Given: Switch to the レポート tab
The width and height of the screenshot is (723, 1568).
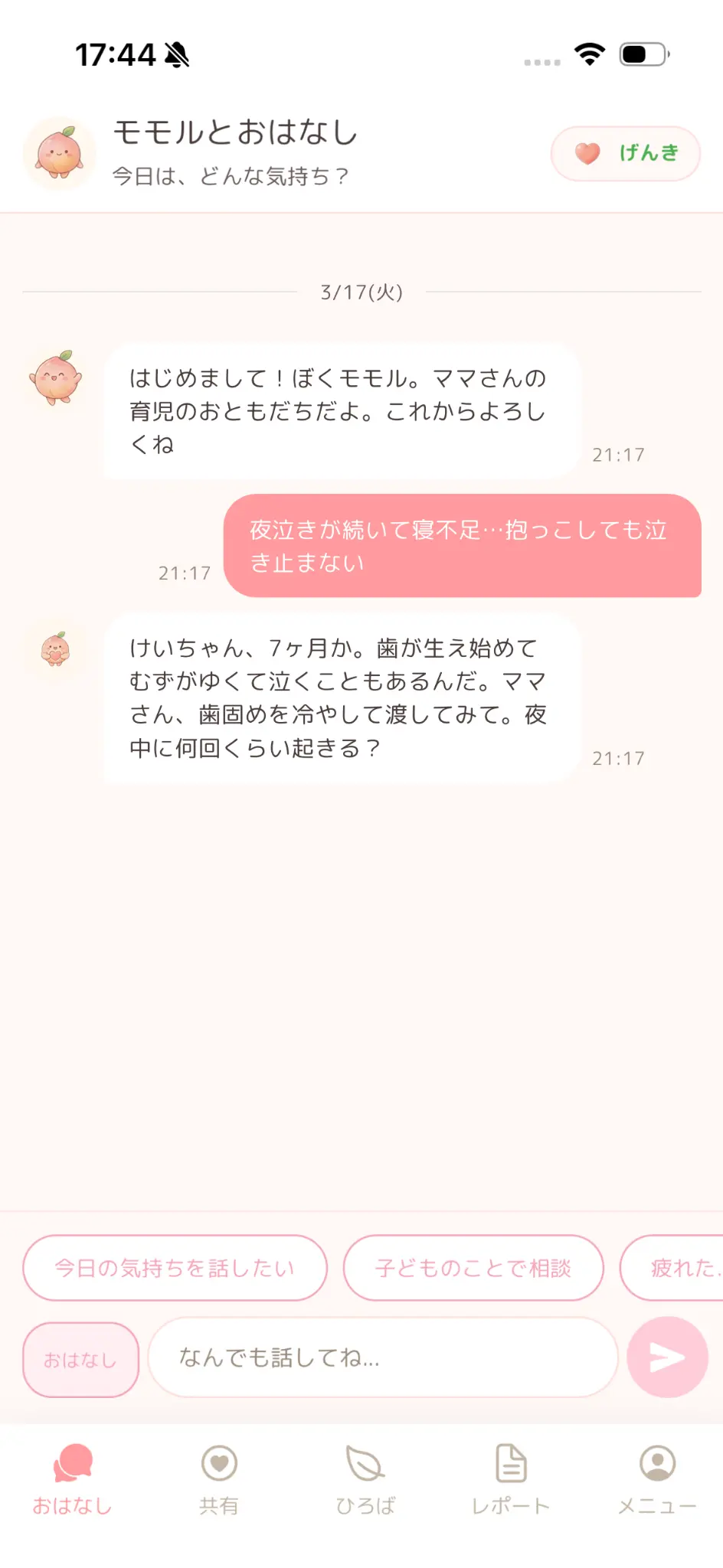Looking at the screenshot, I should coord(509,1478).
